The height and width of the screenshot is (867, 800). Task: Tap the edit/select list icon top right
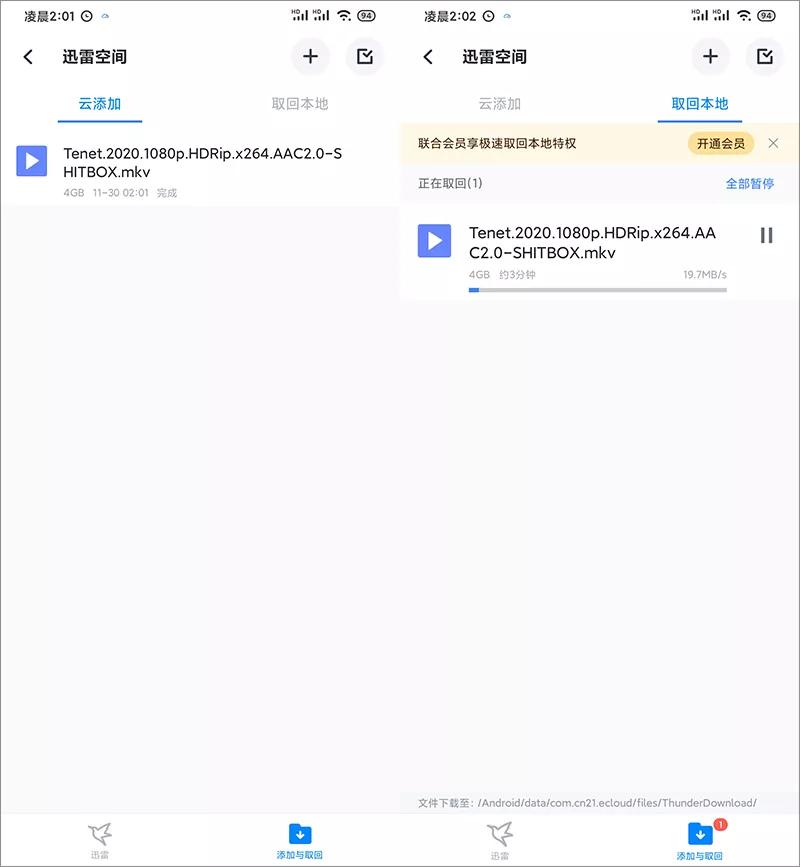(x=364, y=57)
